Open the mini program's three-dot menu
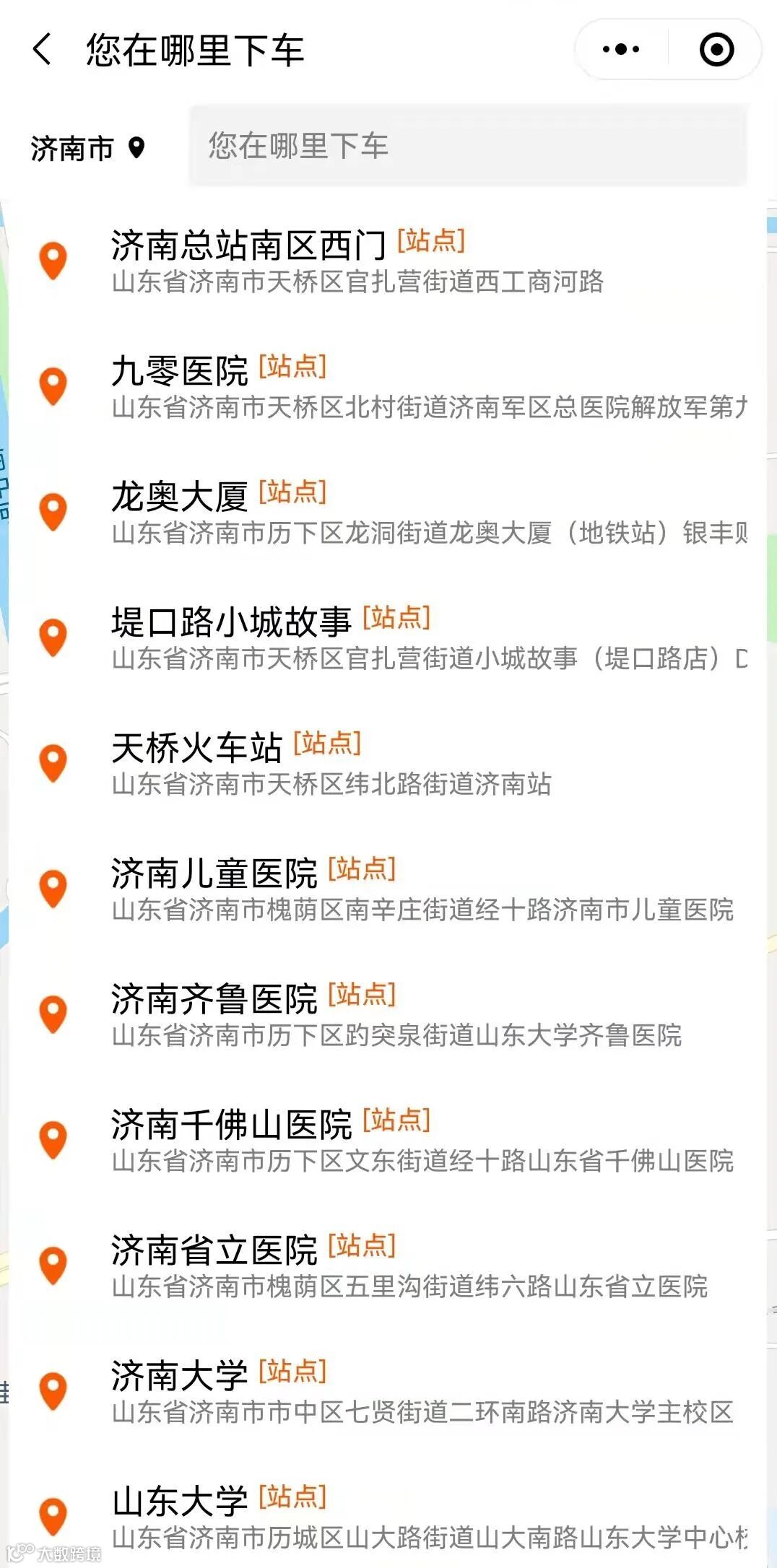The image size is (777, 1568). click(x=621, y=50)
